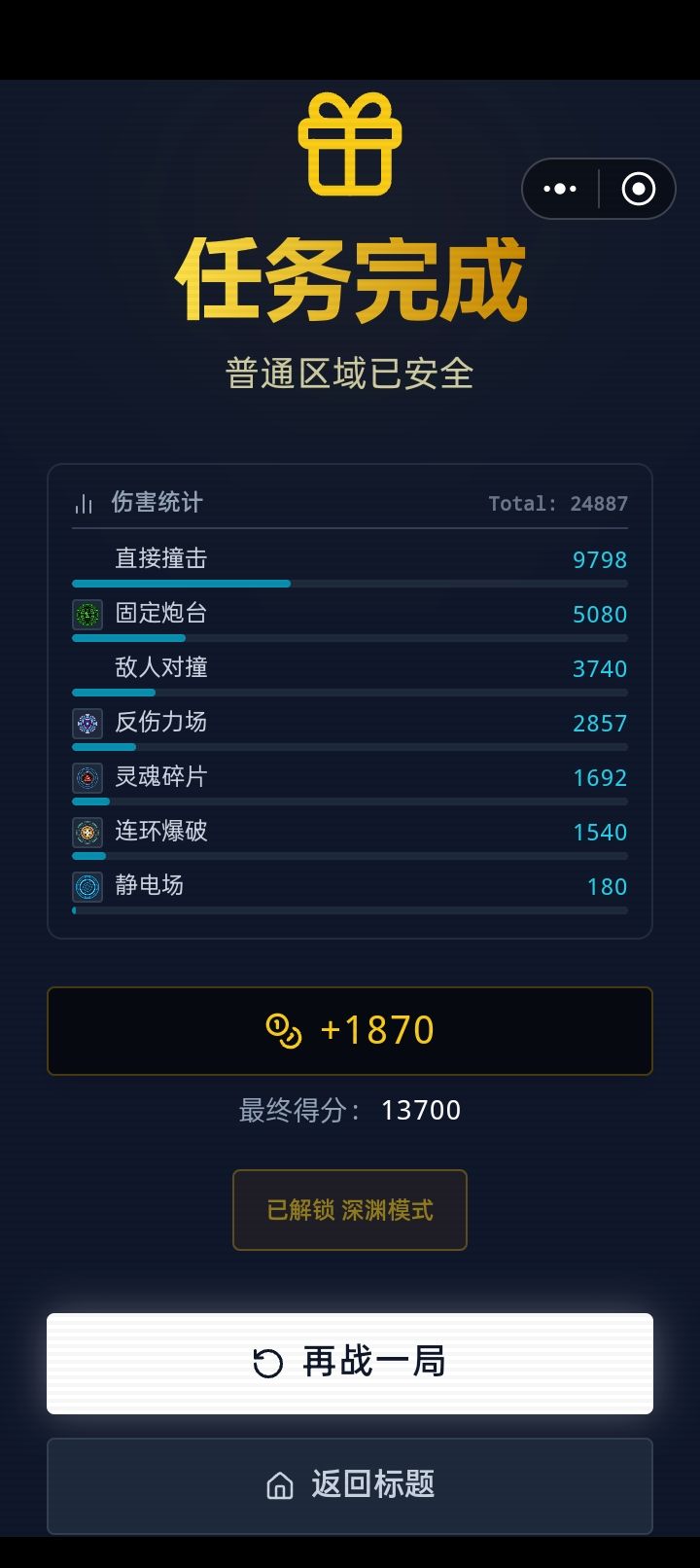Click the coin icon next to +1870

click(282, 1030)
